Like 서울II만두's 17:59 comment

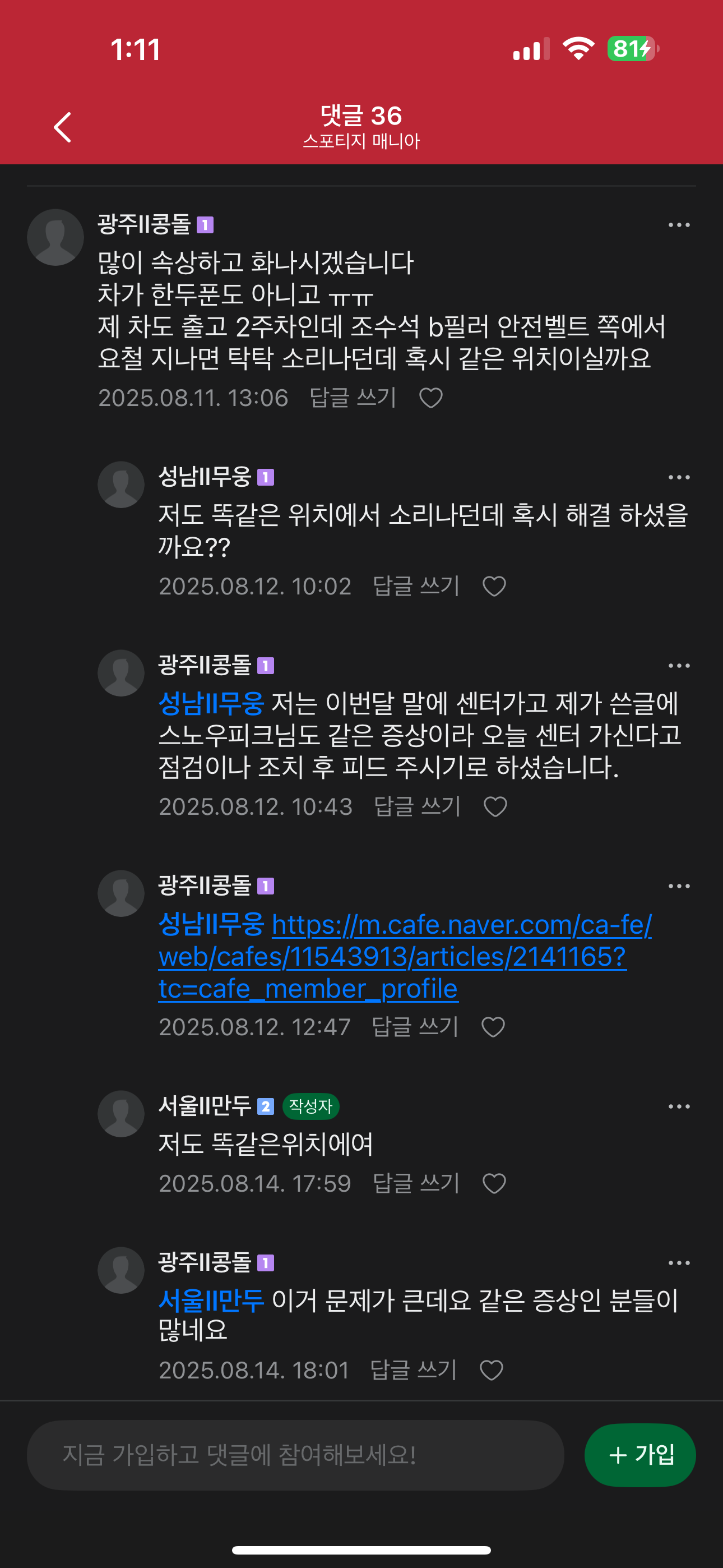494,1184
